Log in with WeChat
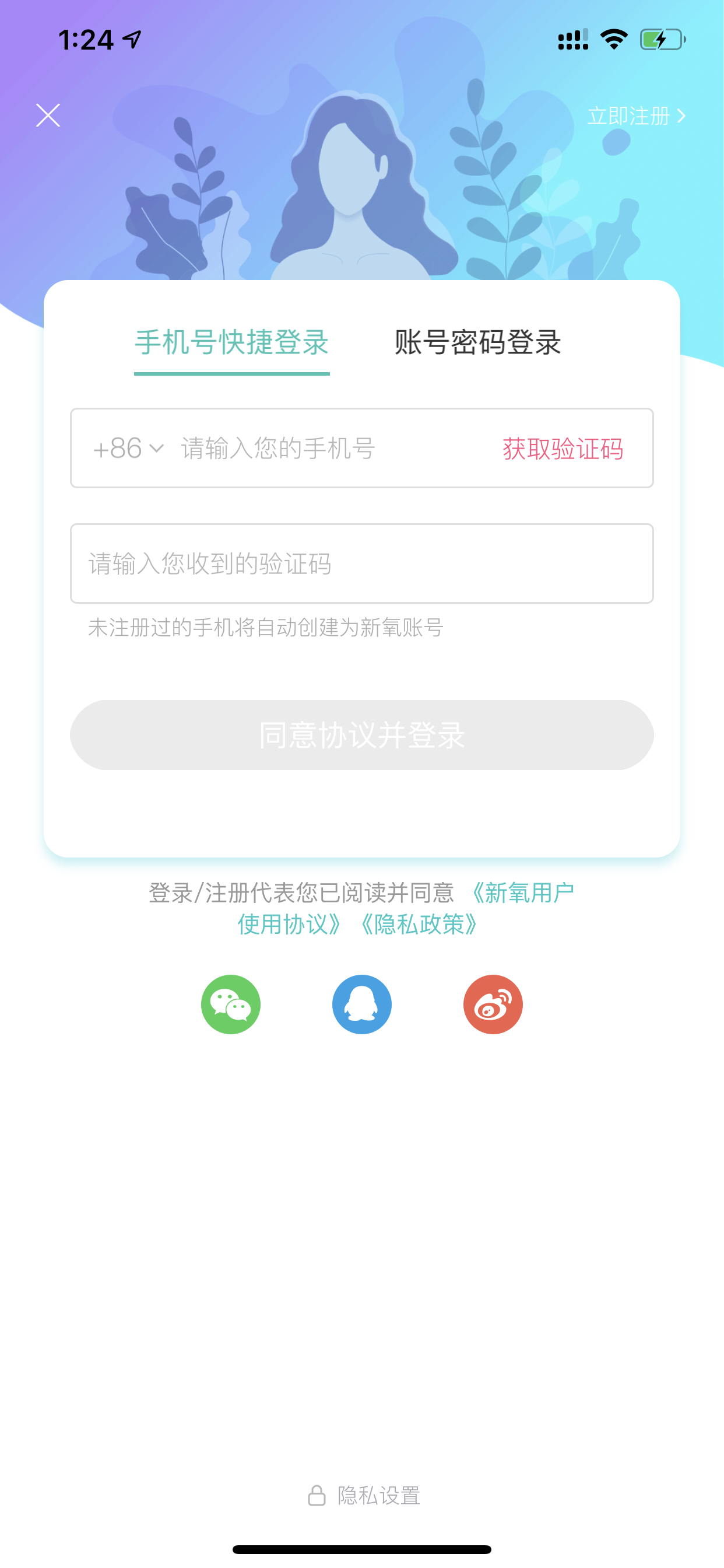 (231, 1005)
